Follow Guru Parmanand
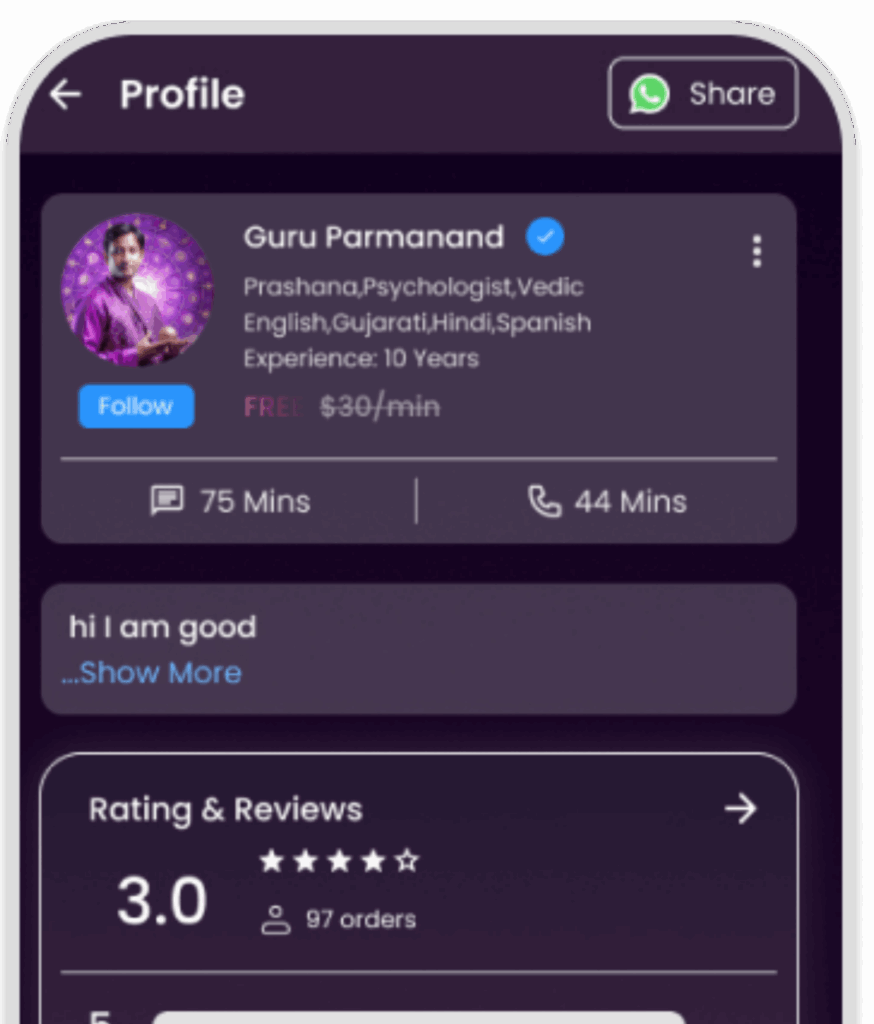The width and height of the screenshot is (874, 1024). coord(136,406)
